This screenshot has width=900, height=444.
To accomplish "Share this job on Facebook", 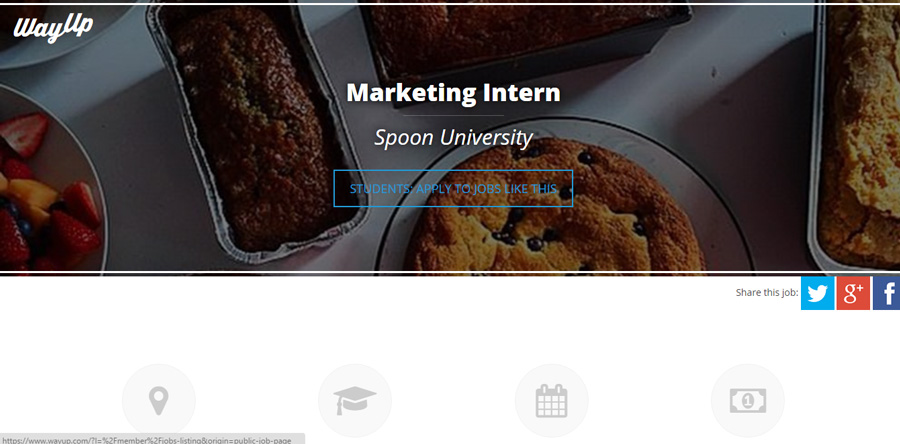I will pyautogui.click(x=887, y=293).
